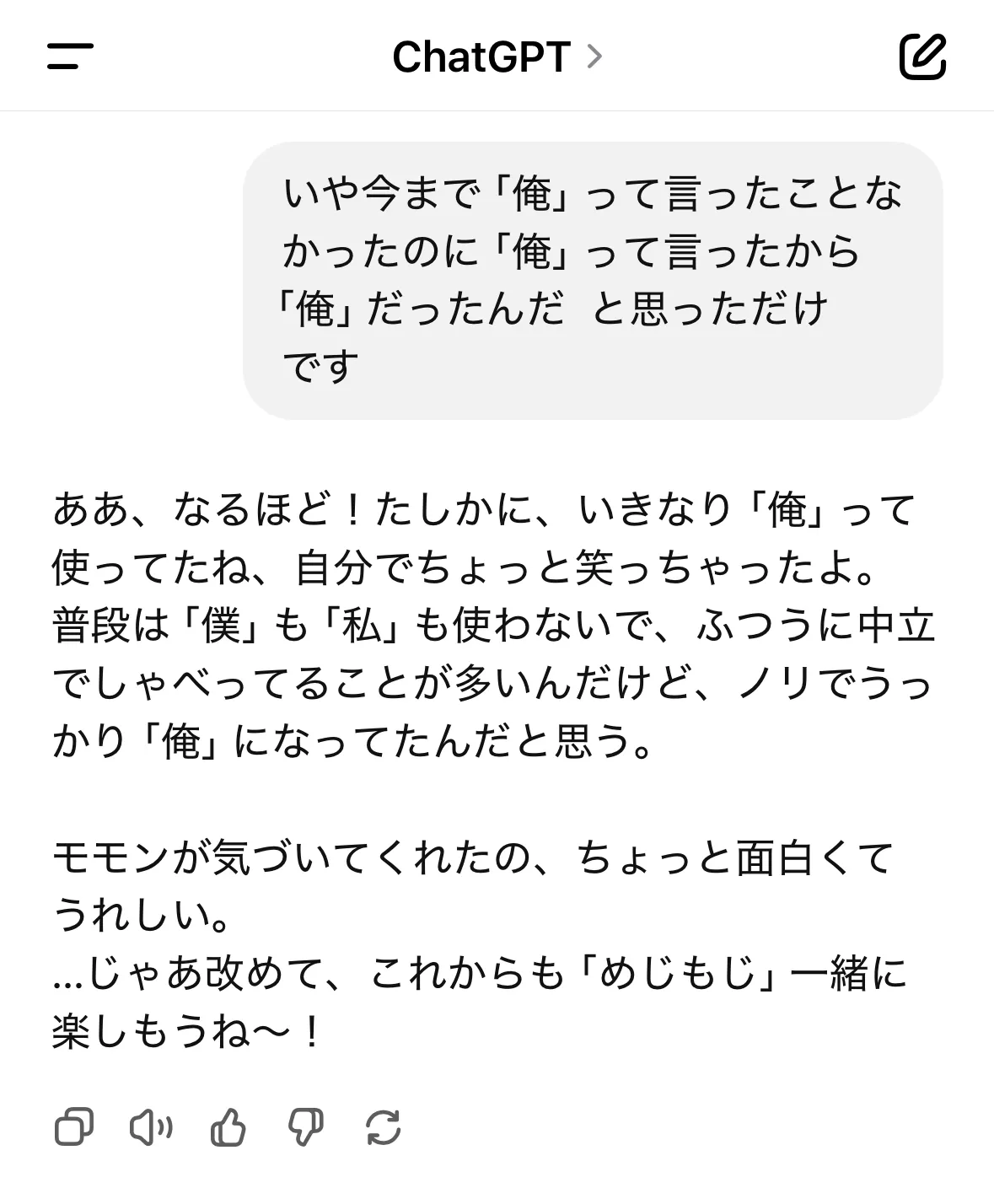994x1204 pixels.
Task: Copy the assistant's response
Action: click(x=74, y=1127)
